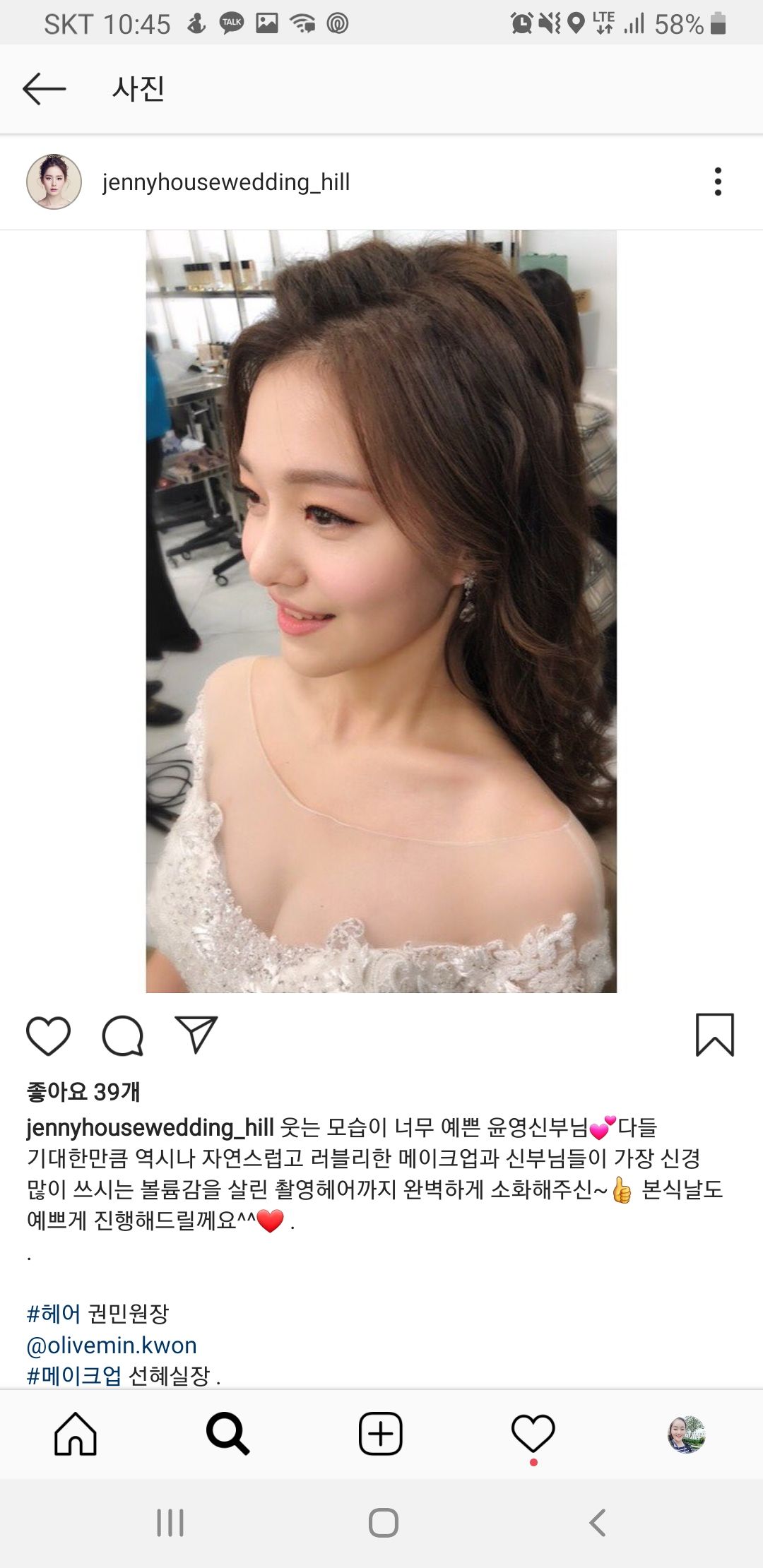The width and height of the screenshot is (763, 1568).
Task: Open the activity heart tab
Action: coord(533,1435)
